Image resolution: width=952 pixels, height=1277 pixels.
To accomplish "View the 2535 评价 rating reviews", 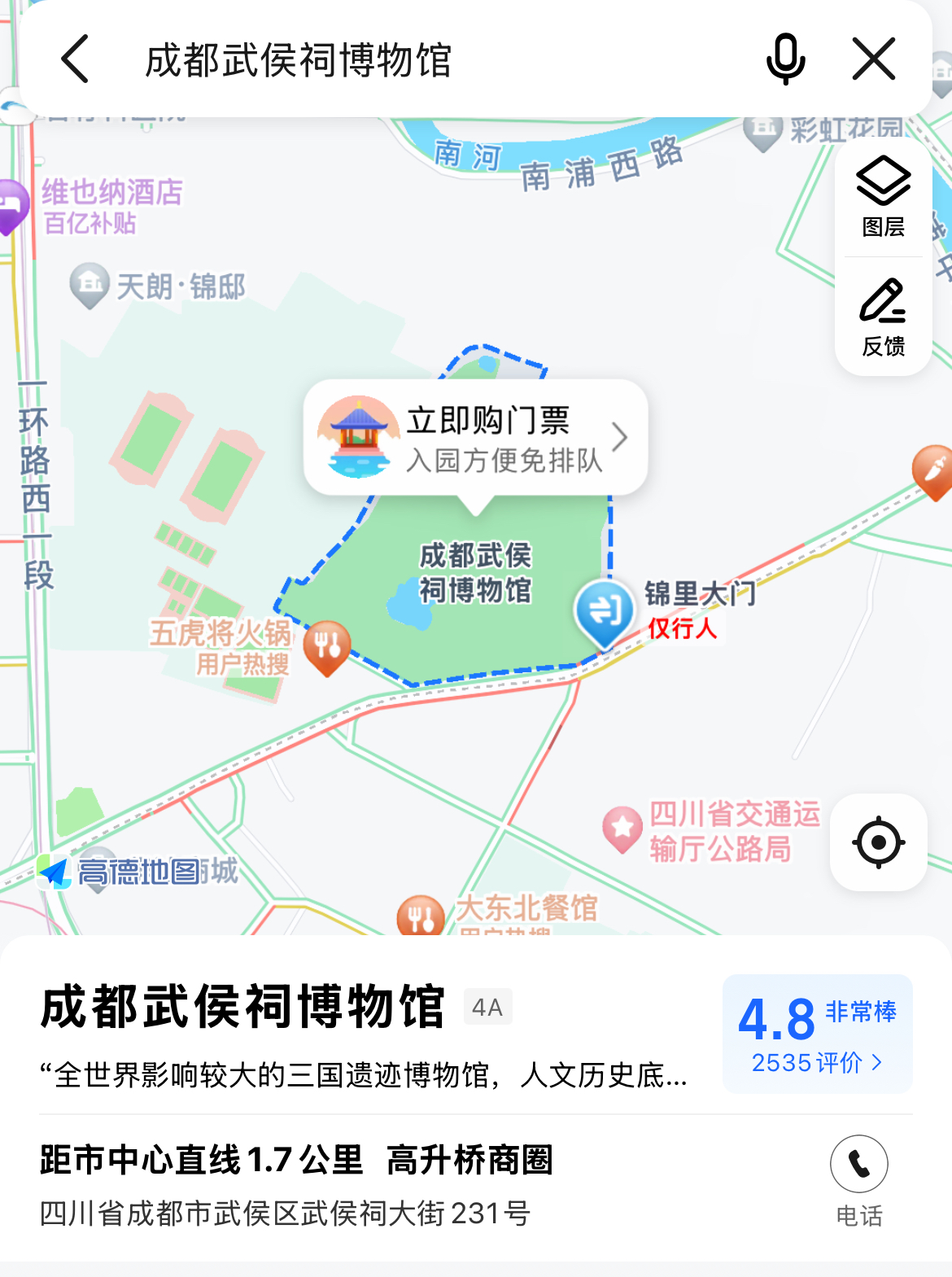I will tap(816, 1062).
